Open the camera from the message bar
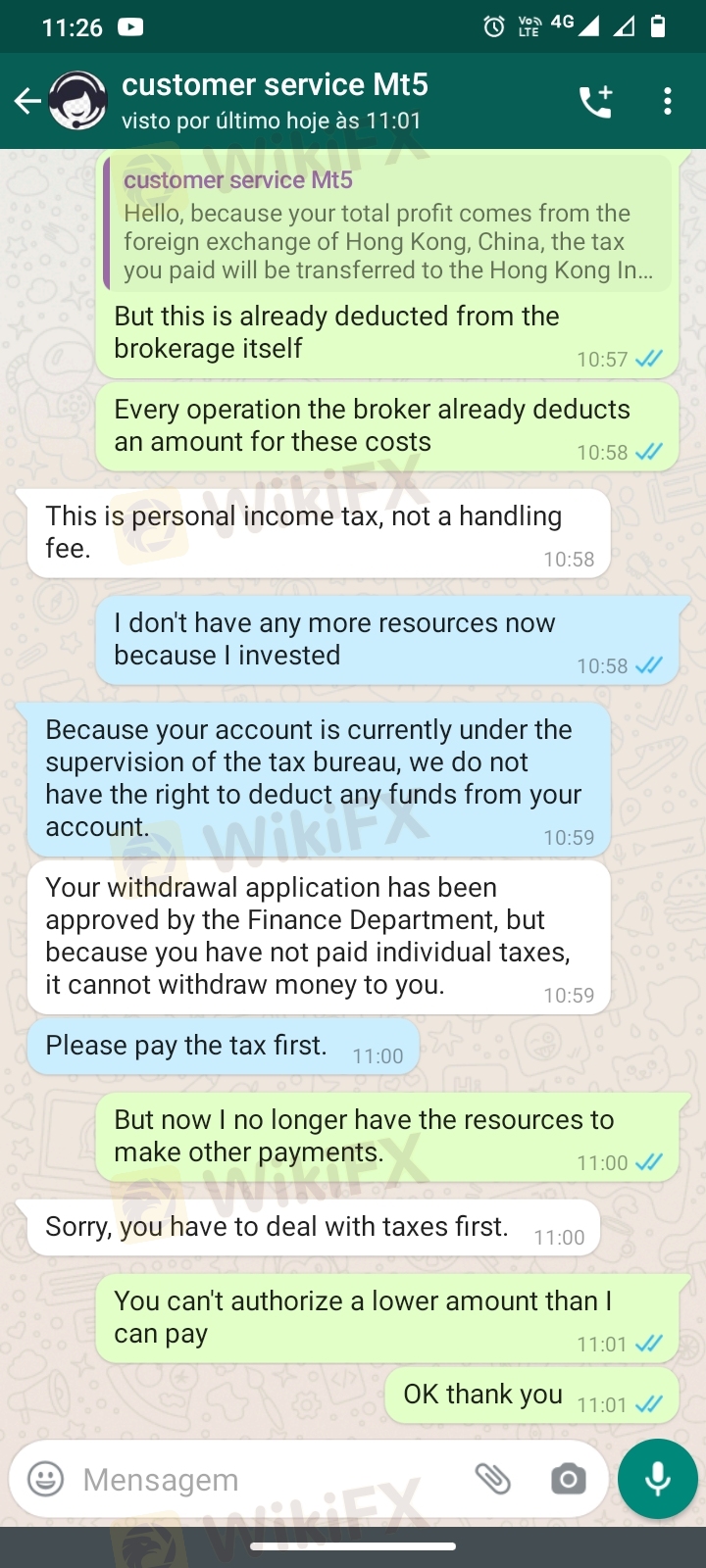 568,1479
